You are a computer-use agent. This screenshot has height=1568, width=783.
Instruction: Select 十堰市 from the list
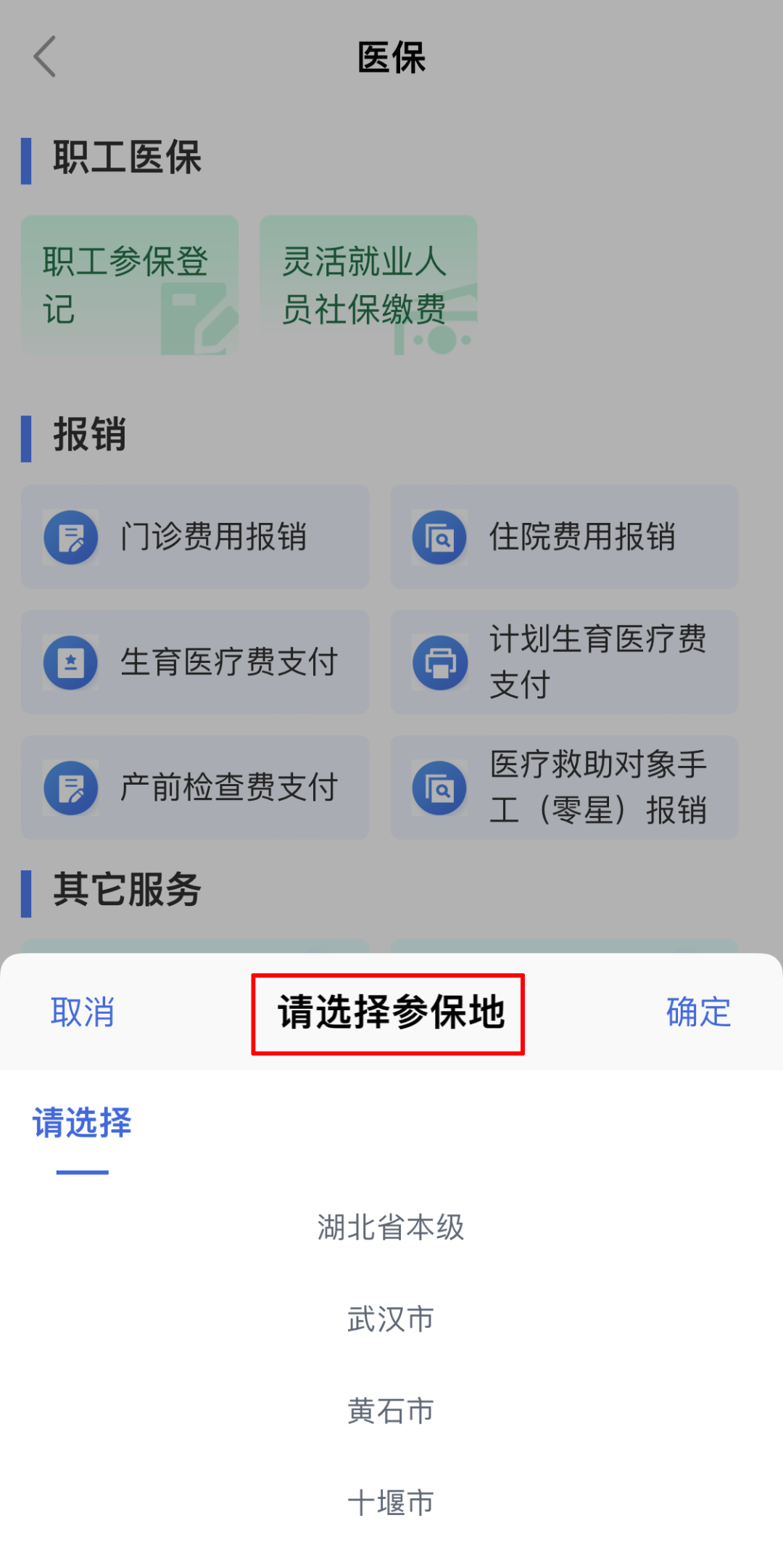pos(391,1502)
